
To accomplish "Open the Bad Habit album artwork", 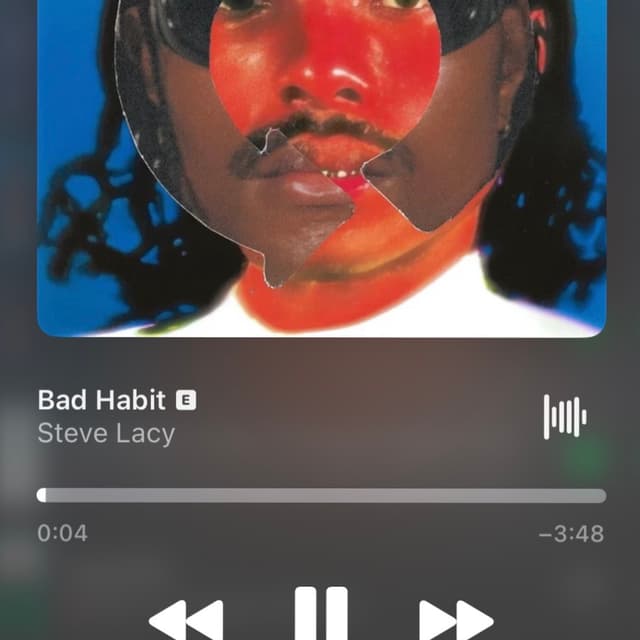I will point(321,168).
